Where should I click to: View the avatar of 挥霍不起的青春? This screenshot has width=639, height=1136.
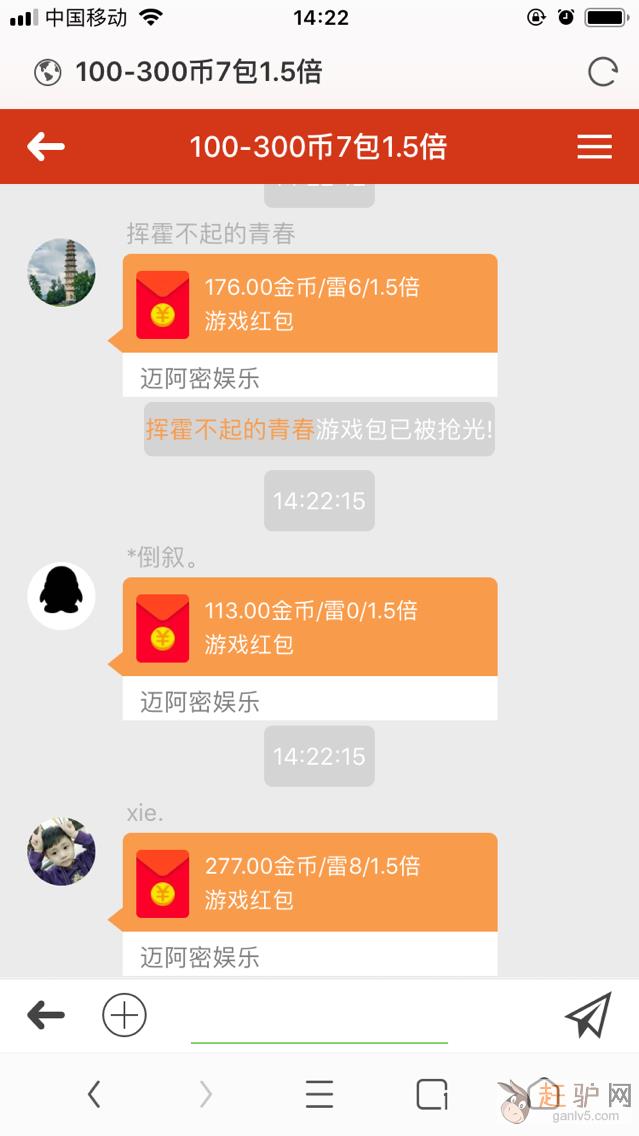[x=62, y=273]
